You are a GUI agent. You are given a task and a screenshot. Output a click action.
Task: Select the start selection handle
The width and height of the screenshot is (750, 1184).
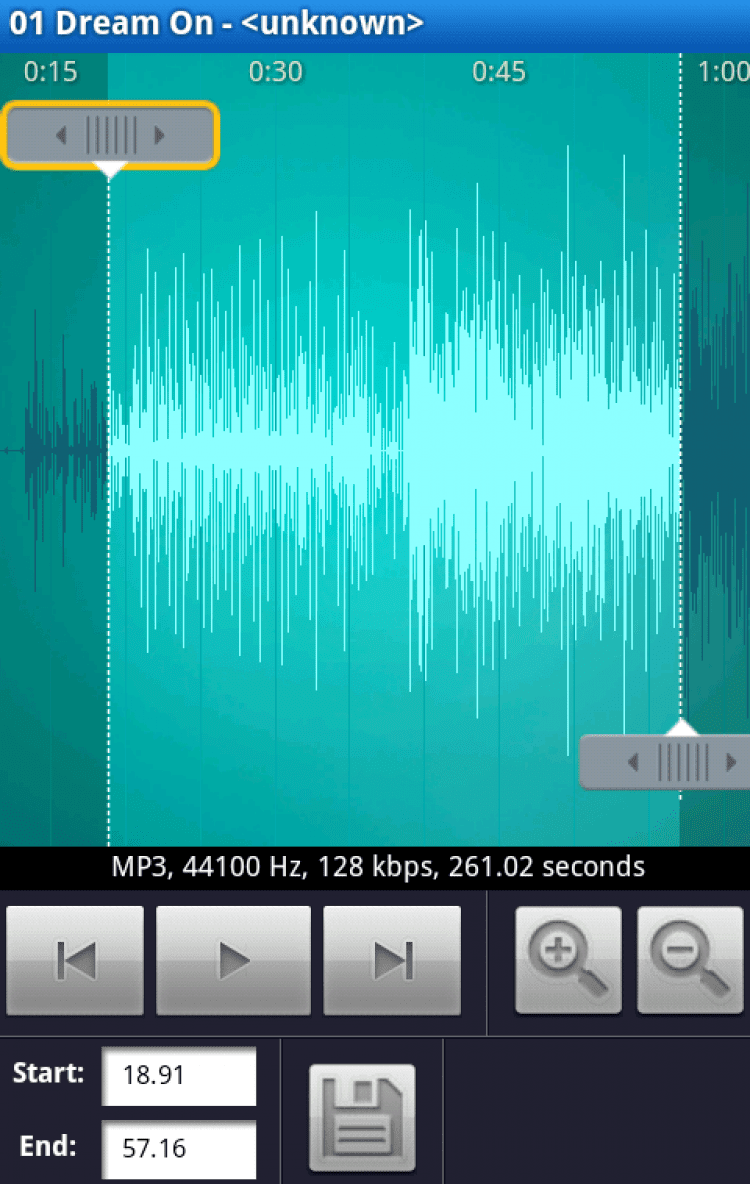(110, 134)
